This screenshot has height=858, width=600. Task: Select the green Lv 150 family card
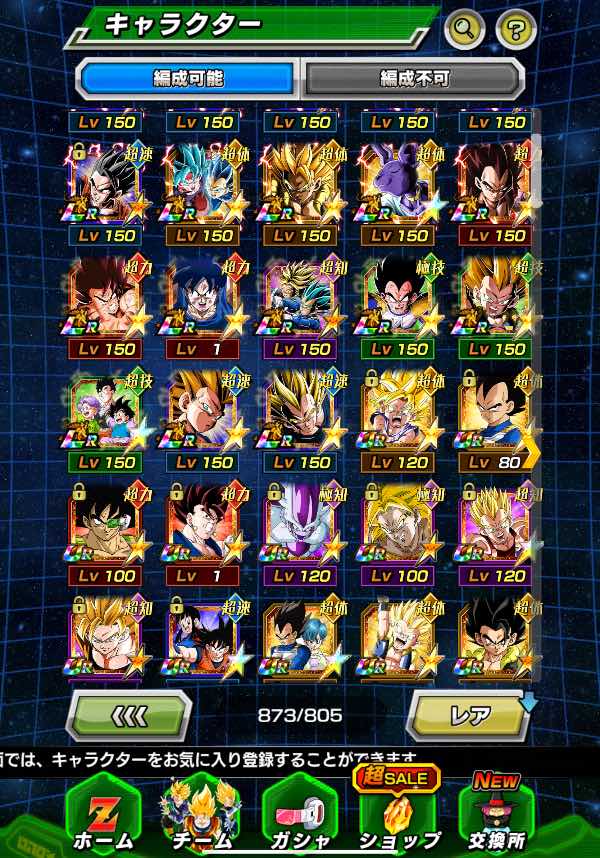(x=104, y=415)
